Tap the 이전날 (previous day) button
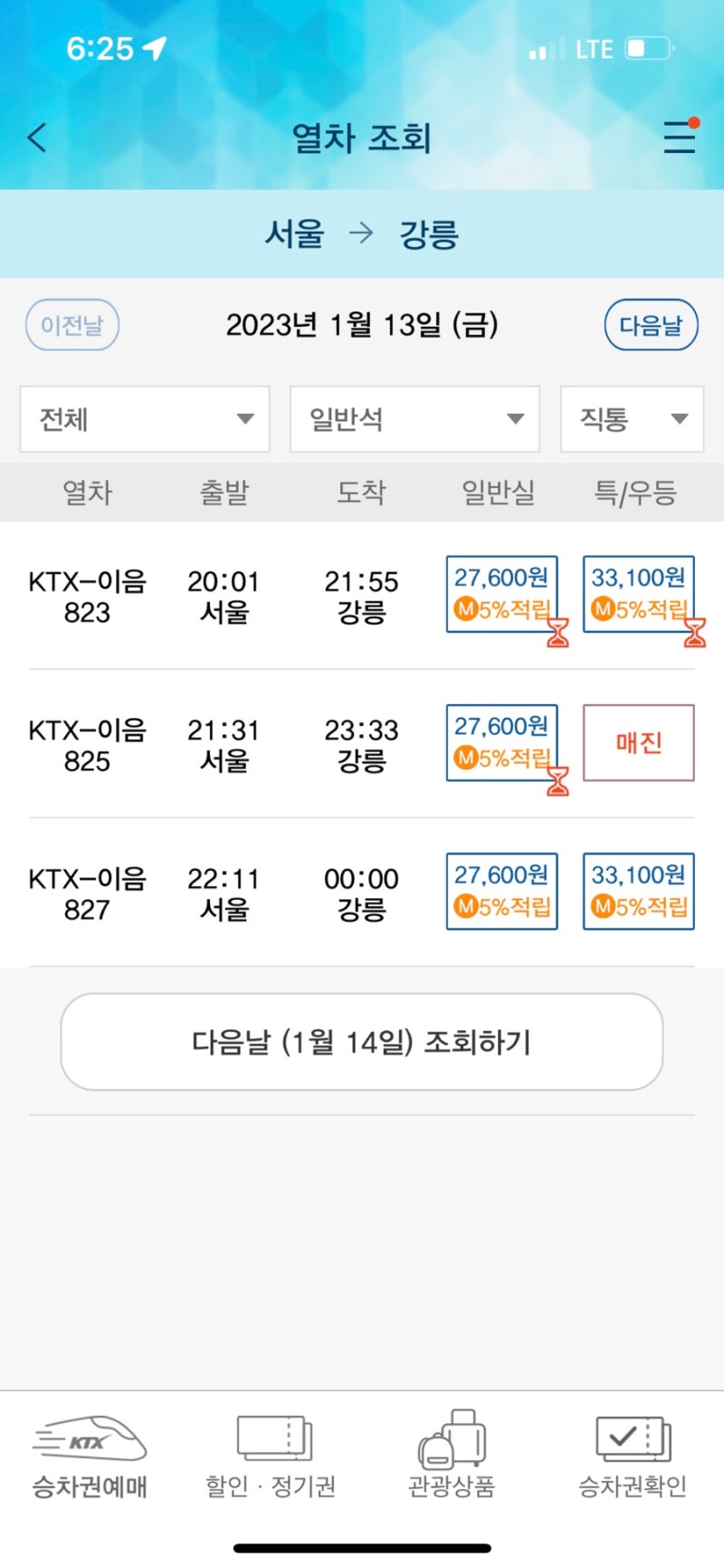The height and width of the screenshot is (1568, 724). [x=72, y=325]
